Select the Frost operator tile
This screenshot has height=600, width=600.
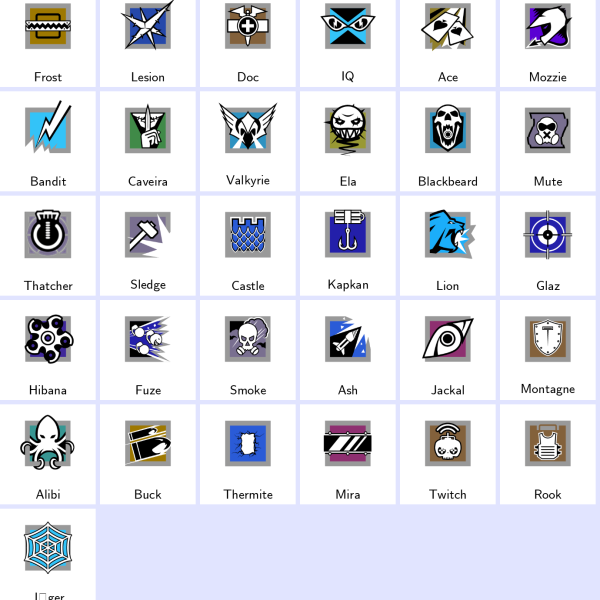[x=48, y=40]
